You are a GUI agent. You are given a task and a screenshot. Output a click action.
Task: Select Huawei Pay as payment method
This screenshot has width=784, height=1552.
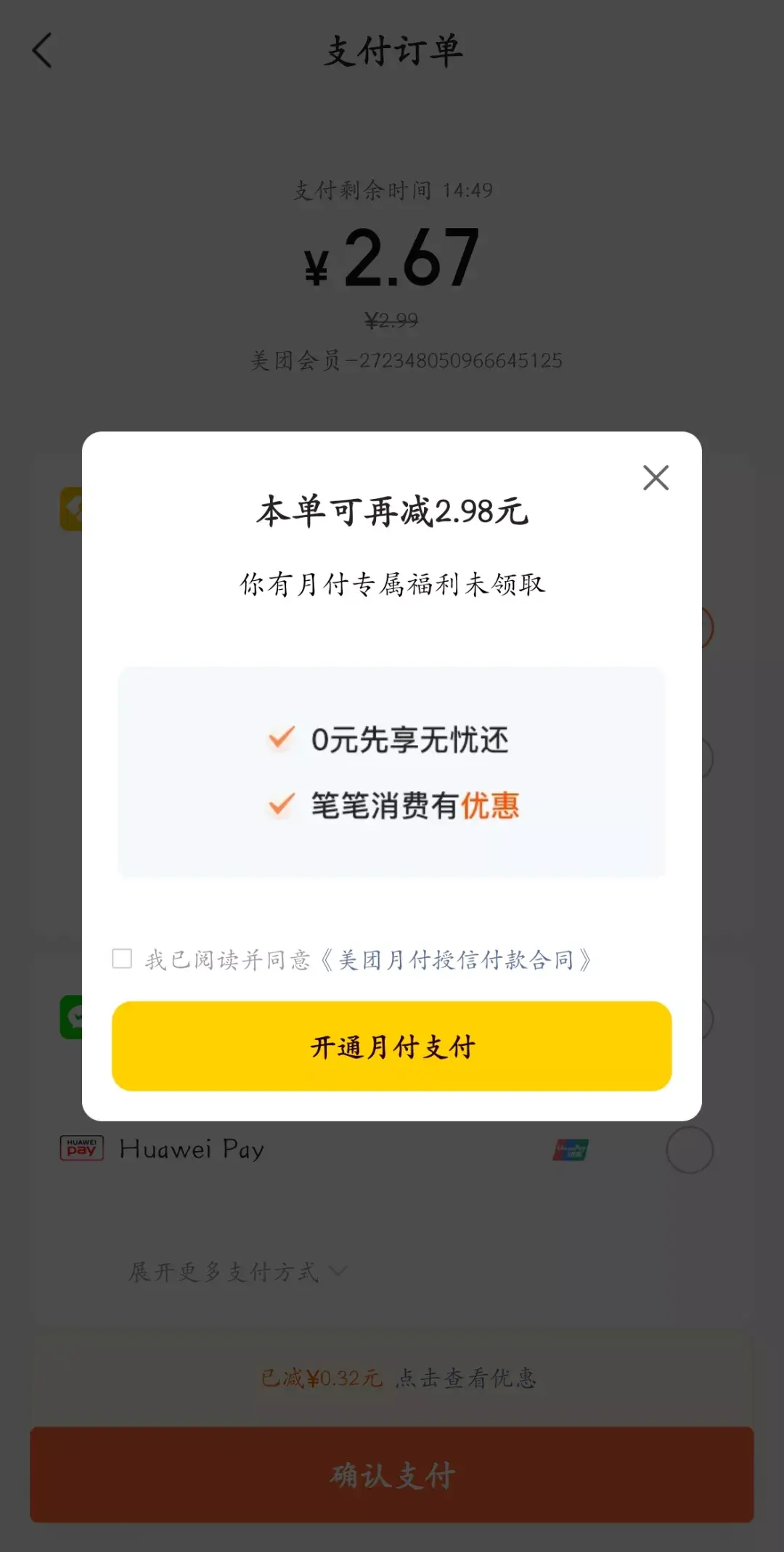(x=689, y=1150)
